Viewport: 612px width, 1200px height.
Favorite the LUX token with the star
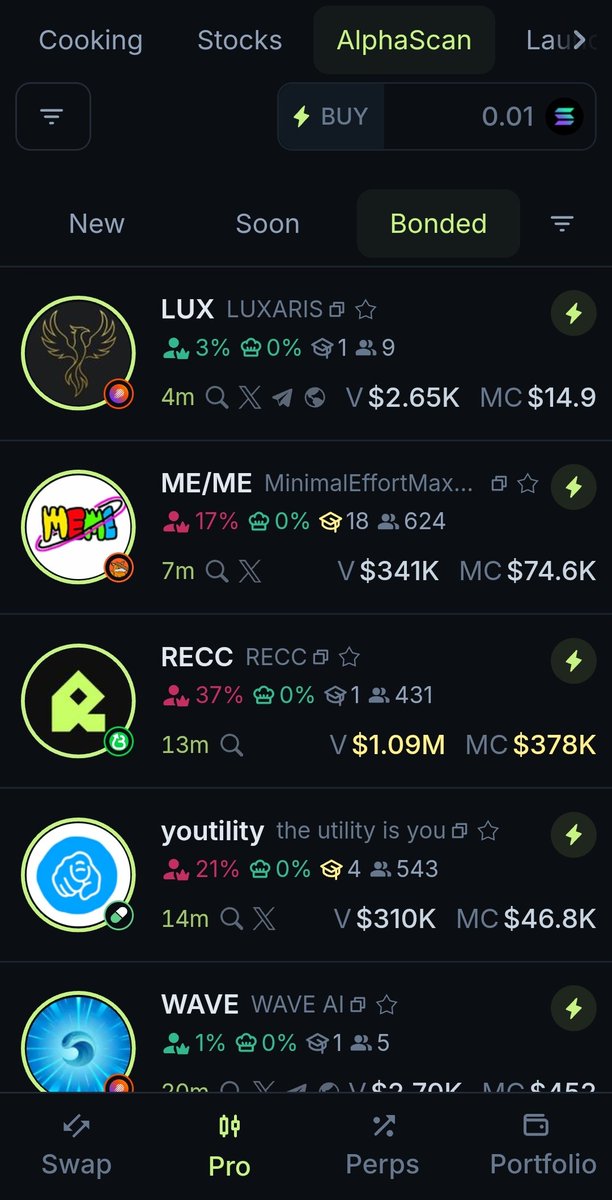(366, 310)
